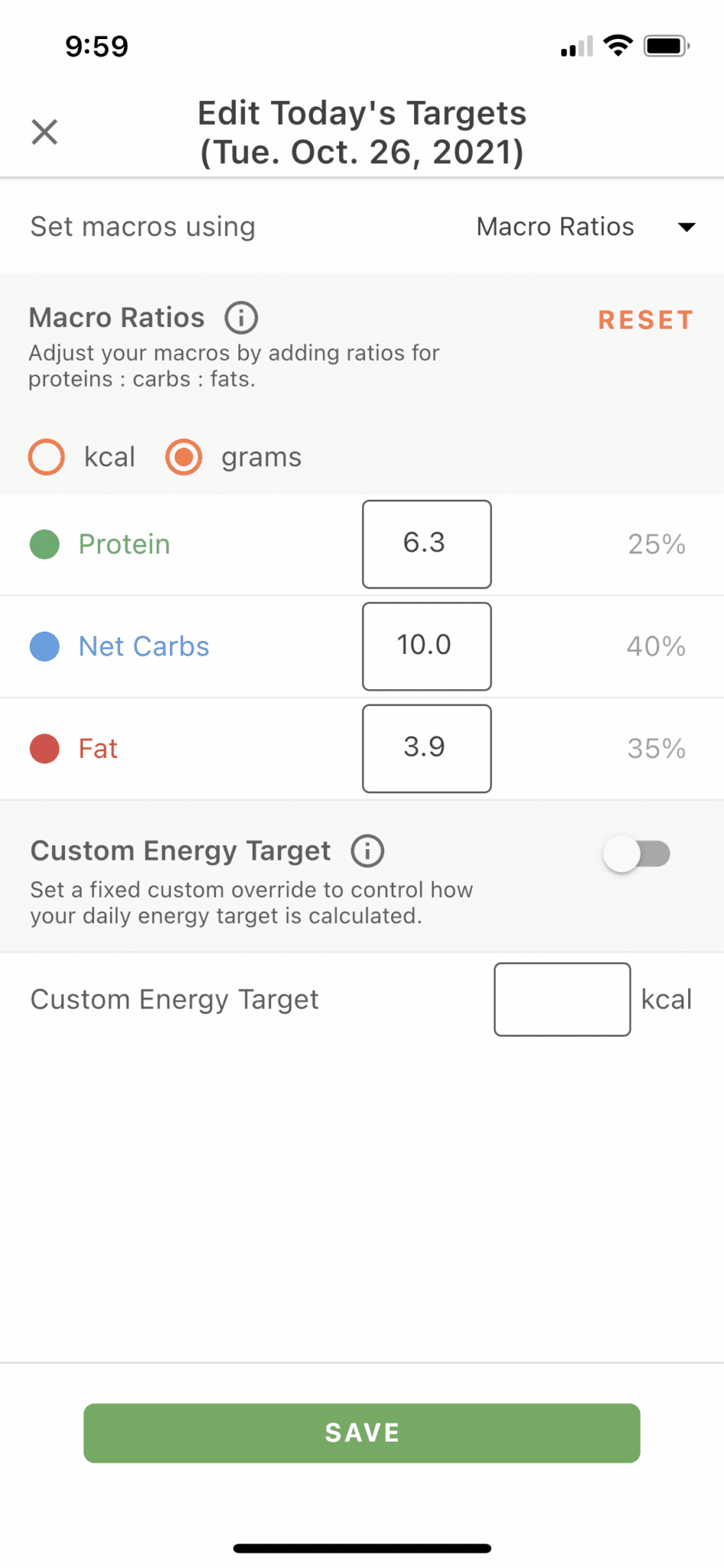
Task: Click the green Protein color dot
Action: (44, 544)
